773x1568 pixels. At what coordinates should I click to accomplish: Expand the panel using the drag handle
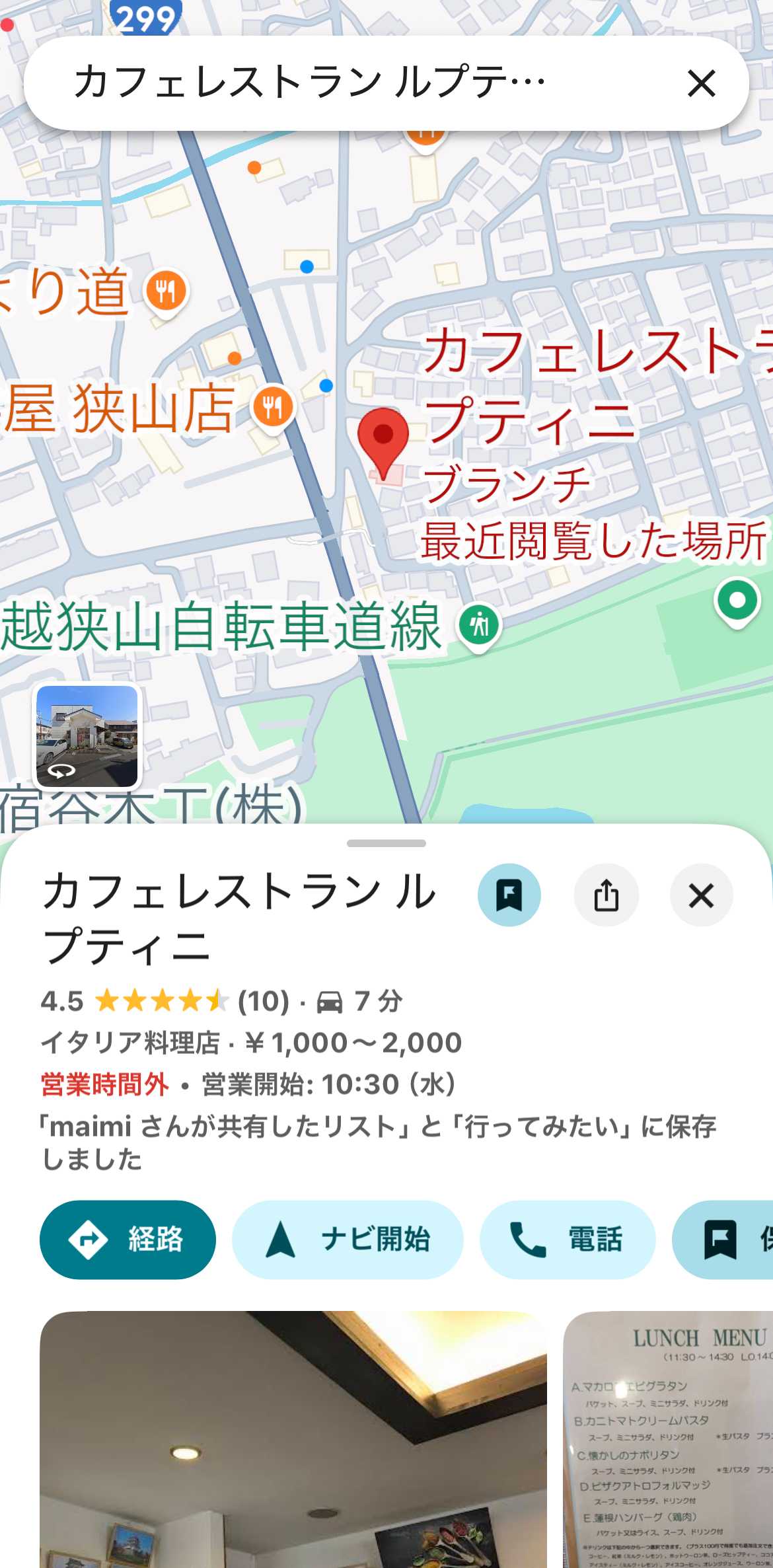(x=386, y=843)
